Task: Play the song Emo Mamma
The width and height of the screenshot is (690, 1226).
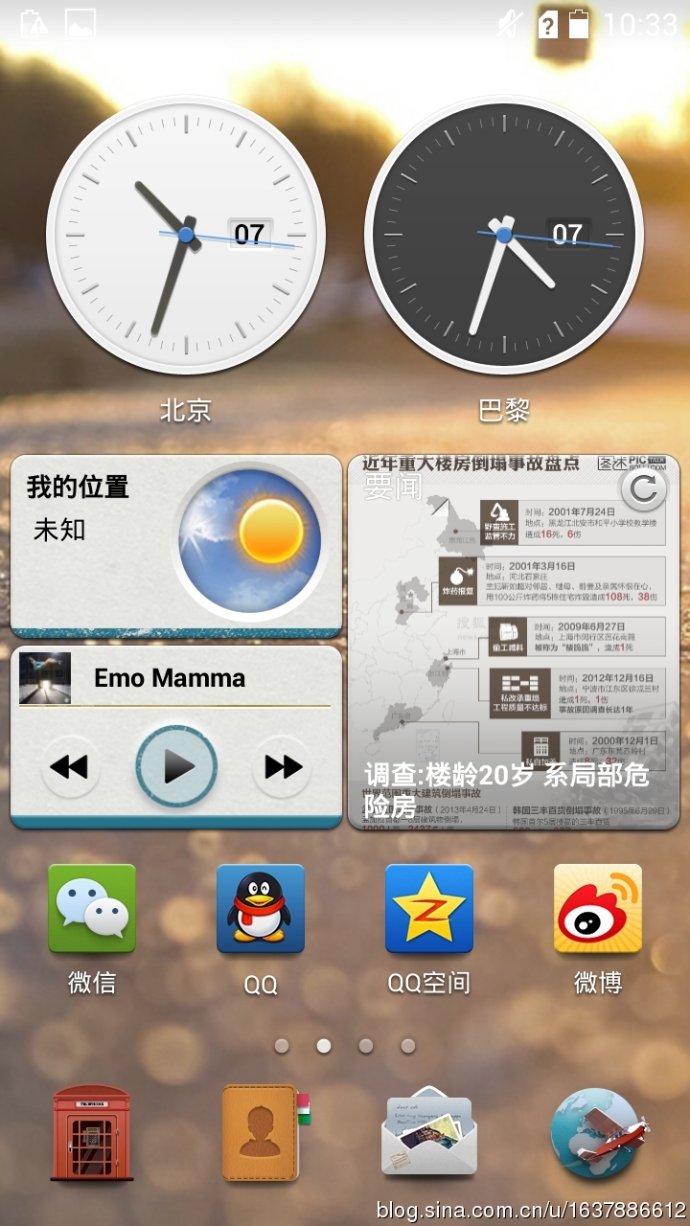Action: tap(177, 767)
